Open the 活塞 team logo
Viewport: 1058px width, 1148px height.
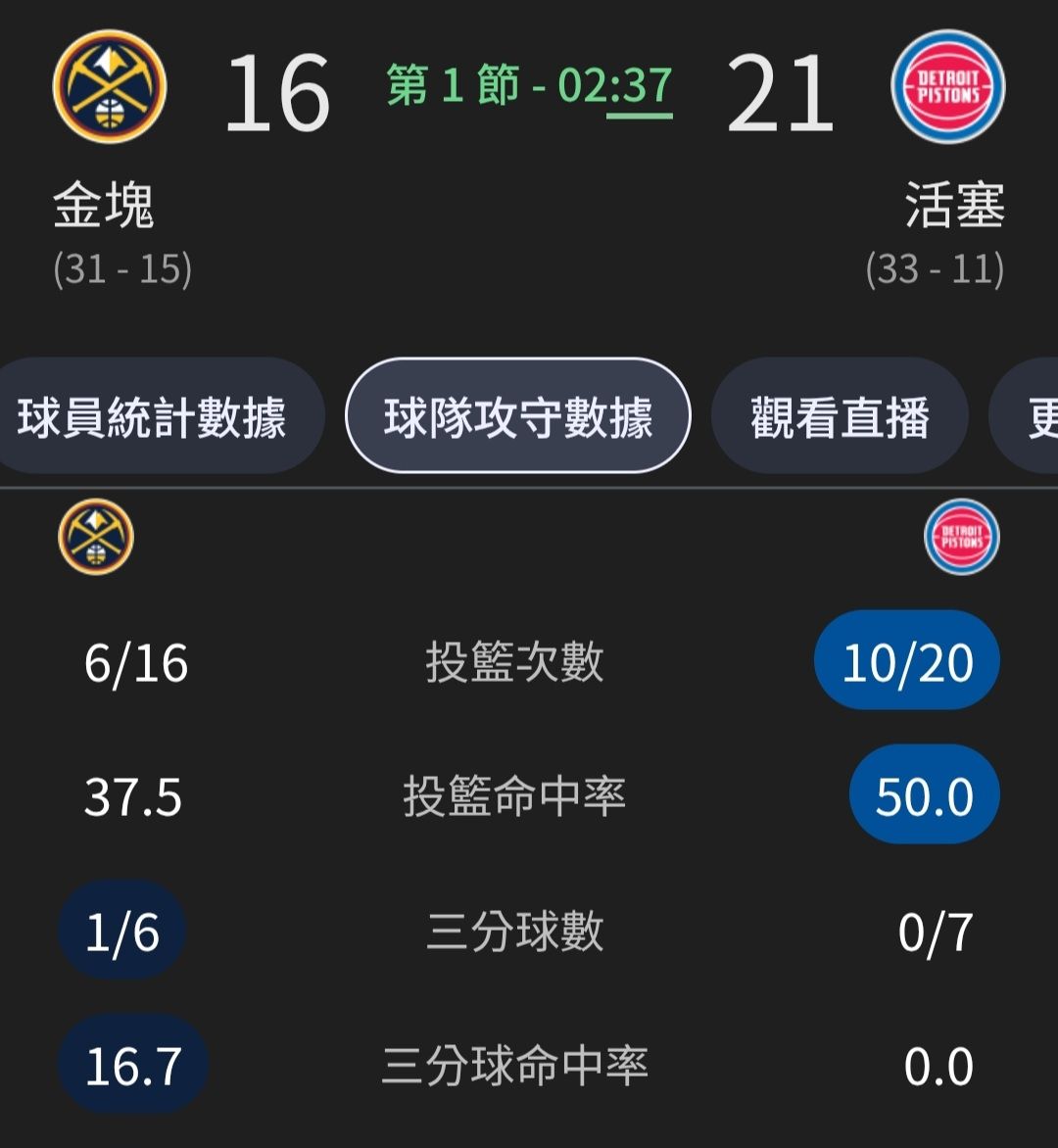pos(947,86)
